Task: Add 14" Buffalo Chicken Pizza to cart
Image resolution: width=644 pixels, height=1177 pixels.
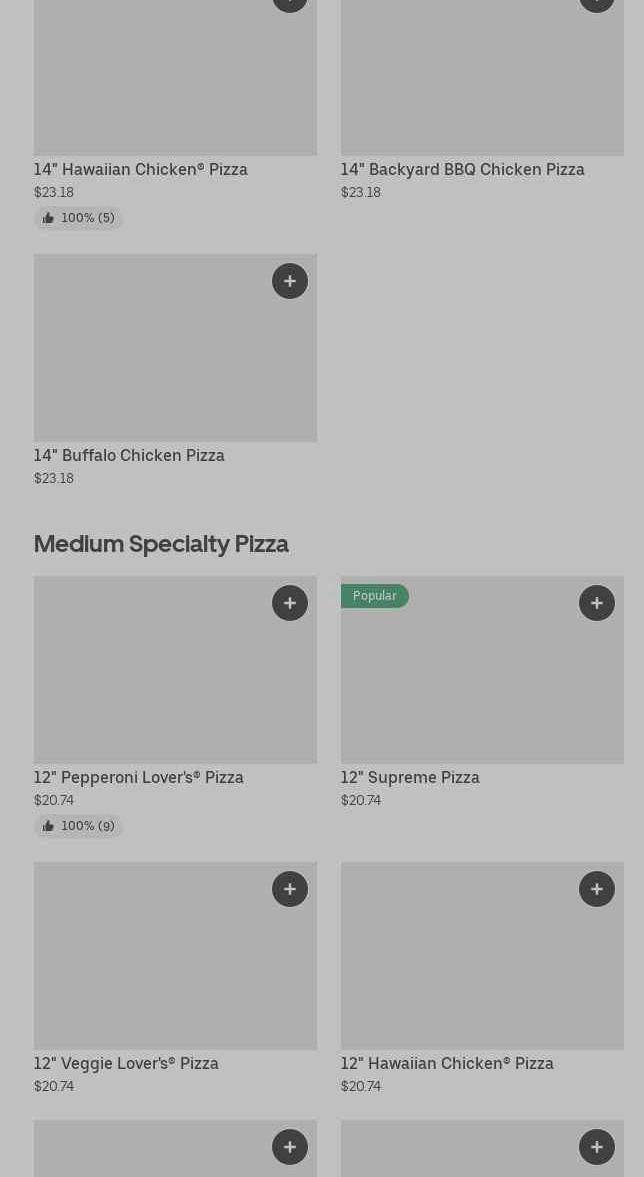Action: 290,281
